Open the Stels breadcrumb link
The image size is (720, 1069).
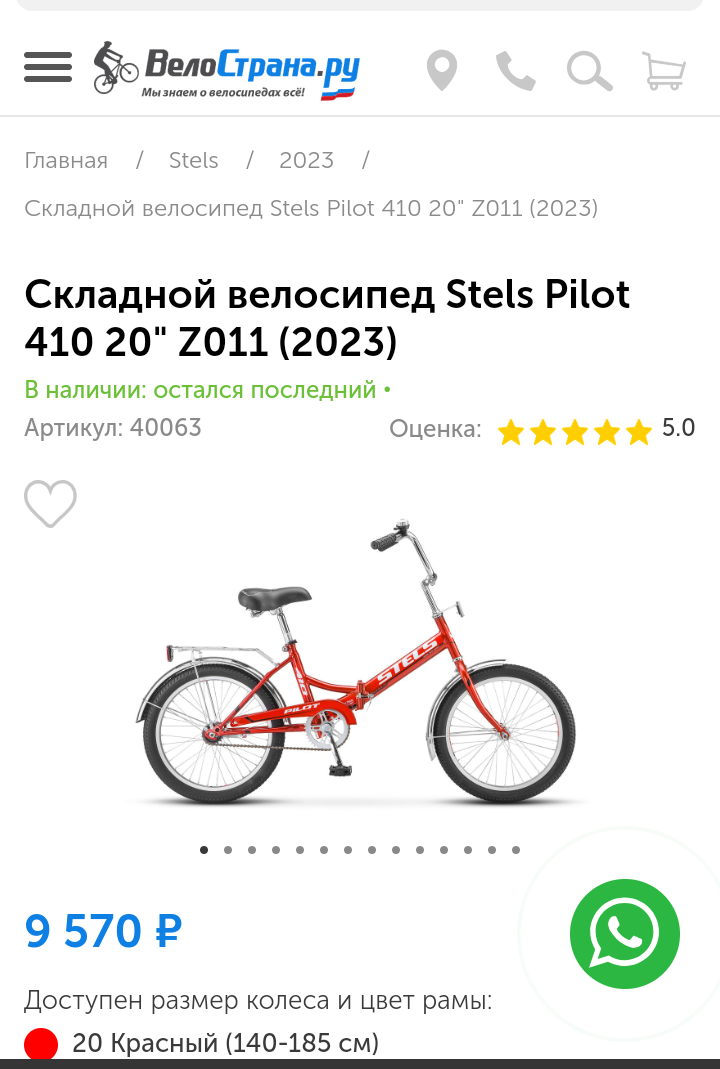tap(193, 160)
